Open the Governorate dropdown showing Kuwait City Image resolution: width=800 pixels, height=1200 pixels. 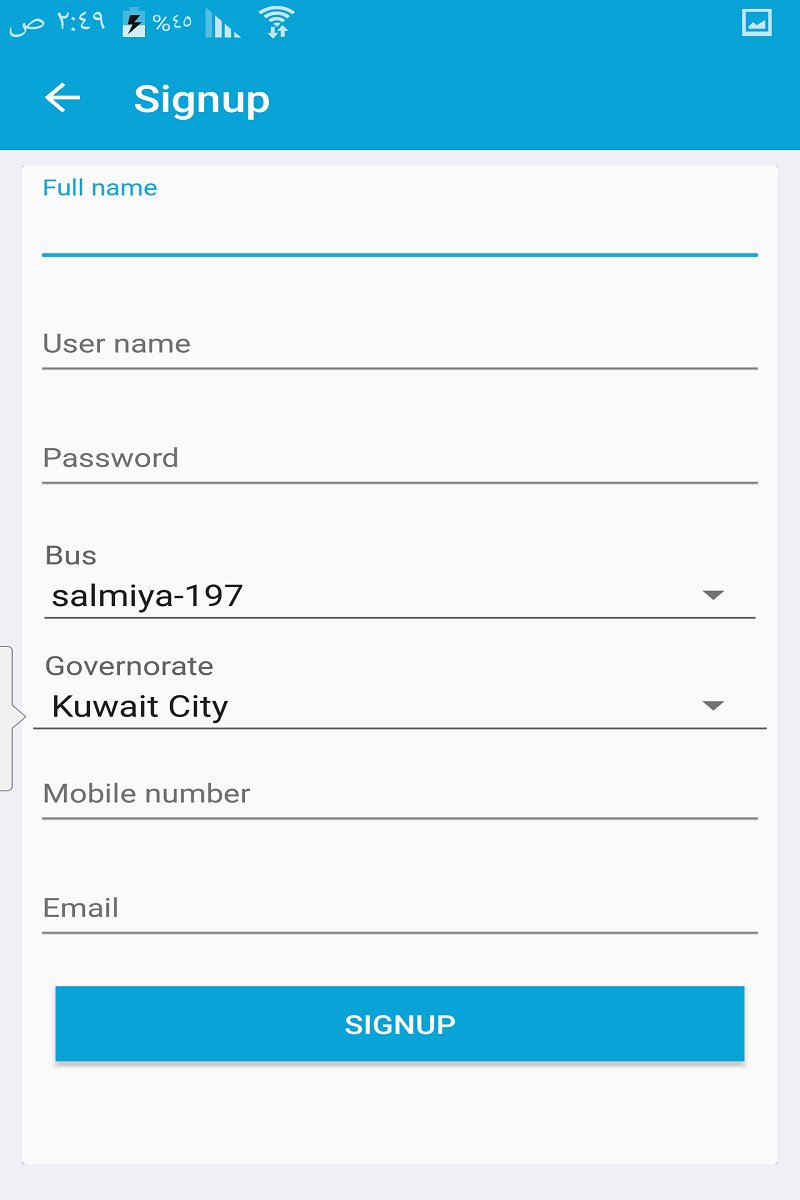point(400,705)
